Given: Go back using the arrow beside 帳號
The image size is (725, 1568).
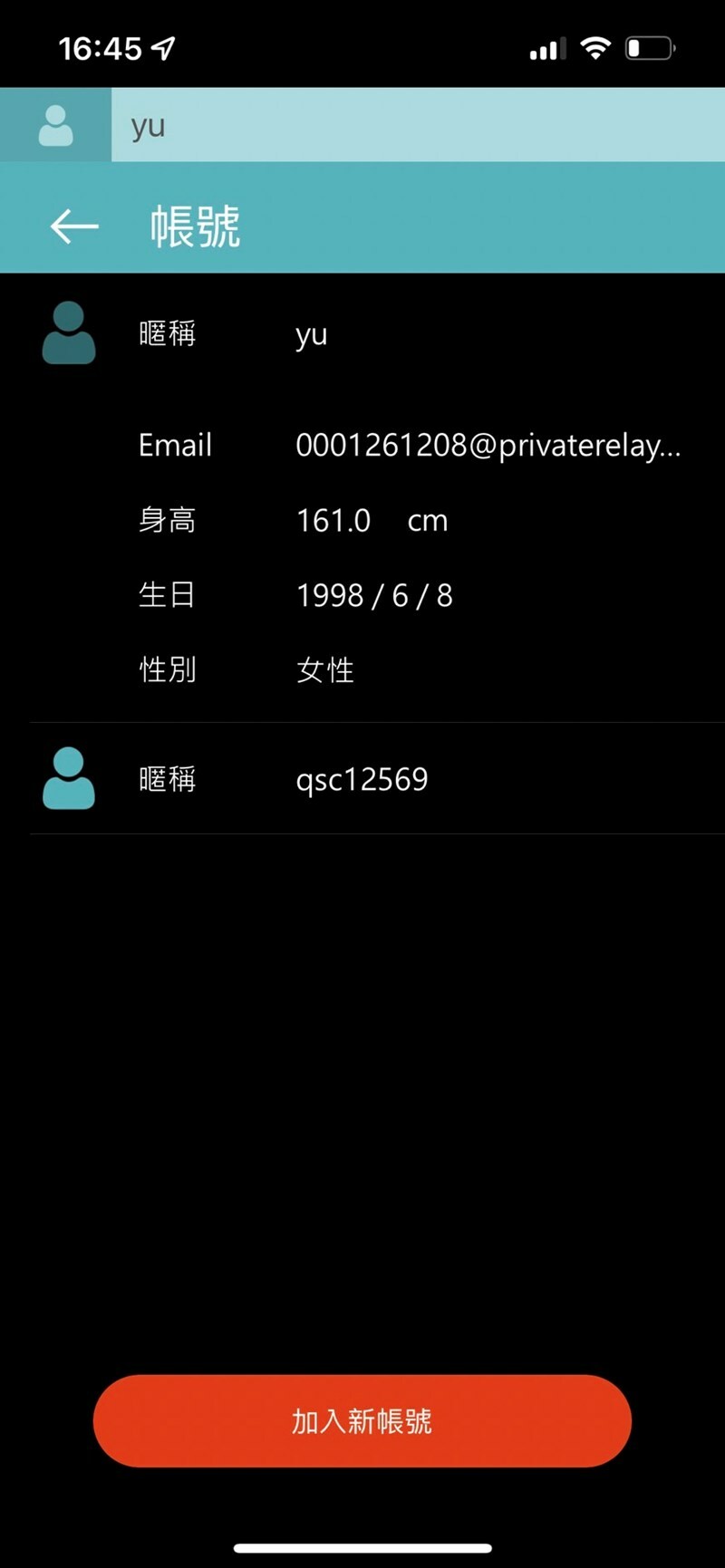Looking at the screenshot, I should click(74, 226).
